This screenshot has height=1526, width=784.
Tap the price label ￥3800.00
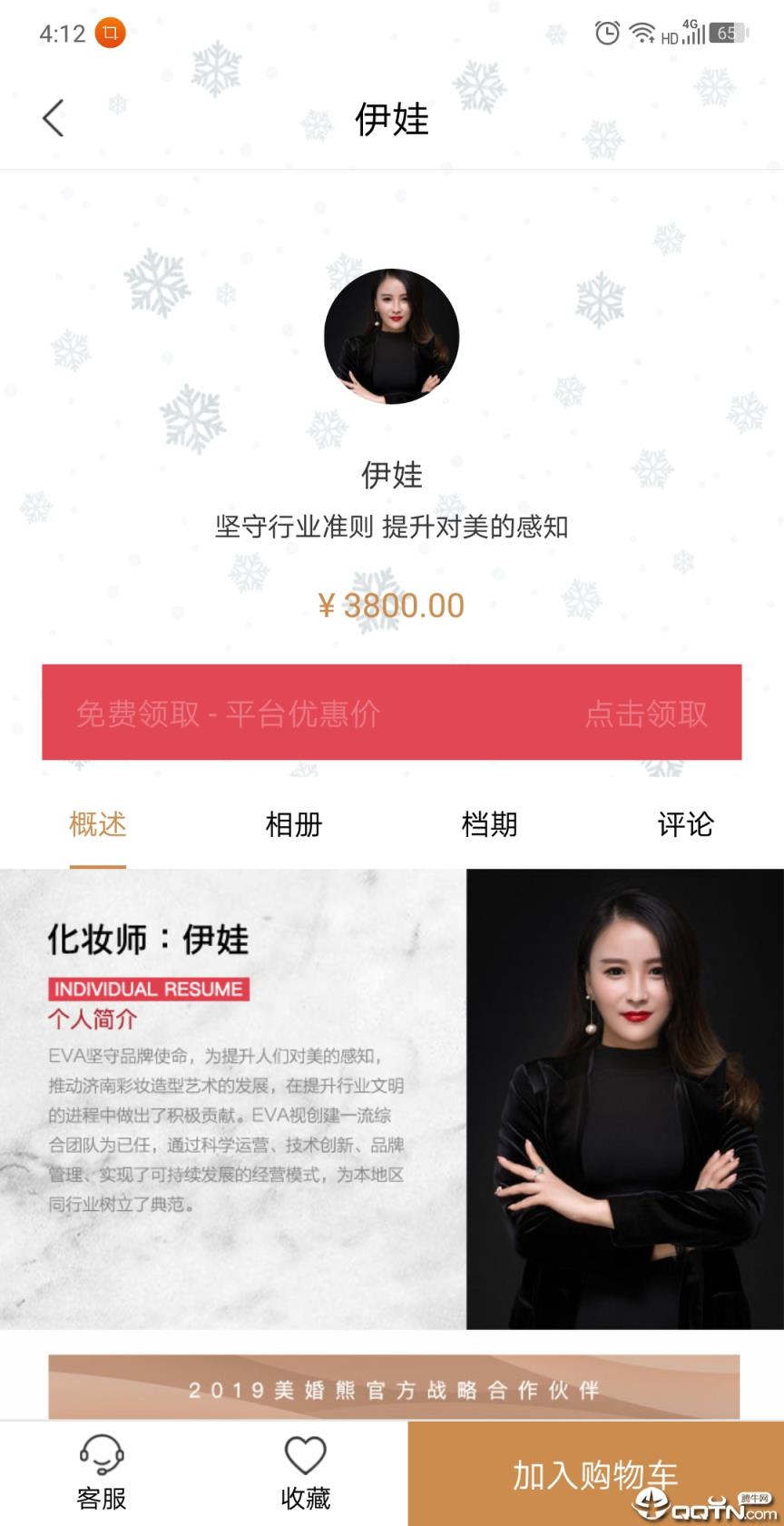392,605
